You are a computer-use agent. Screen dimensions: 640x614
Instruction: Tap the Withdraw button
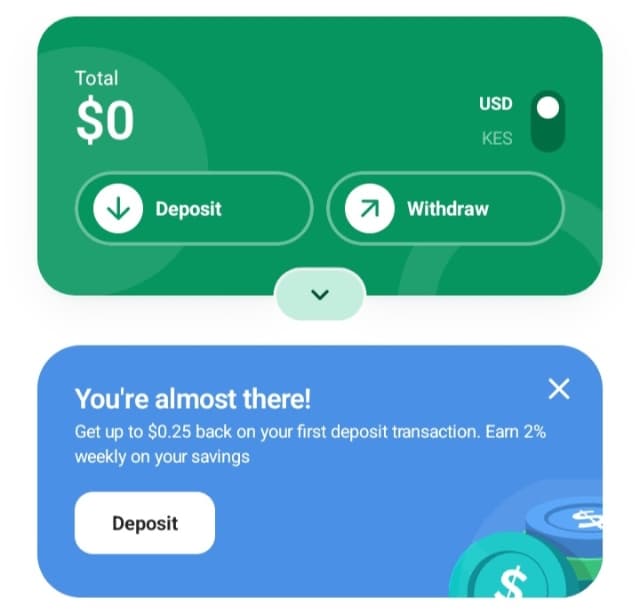coord(445,209)
